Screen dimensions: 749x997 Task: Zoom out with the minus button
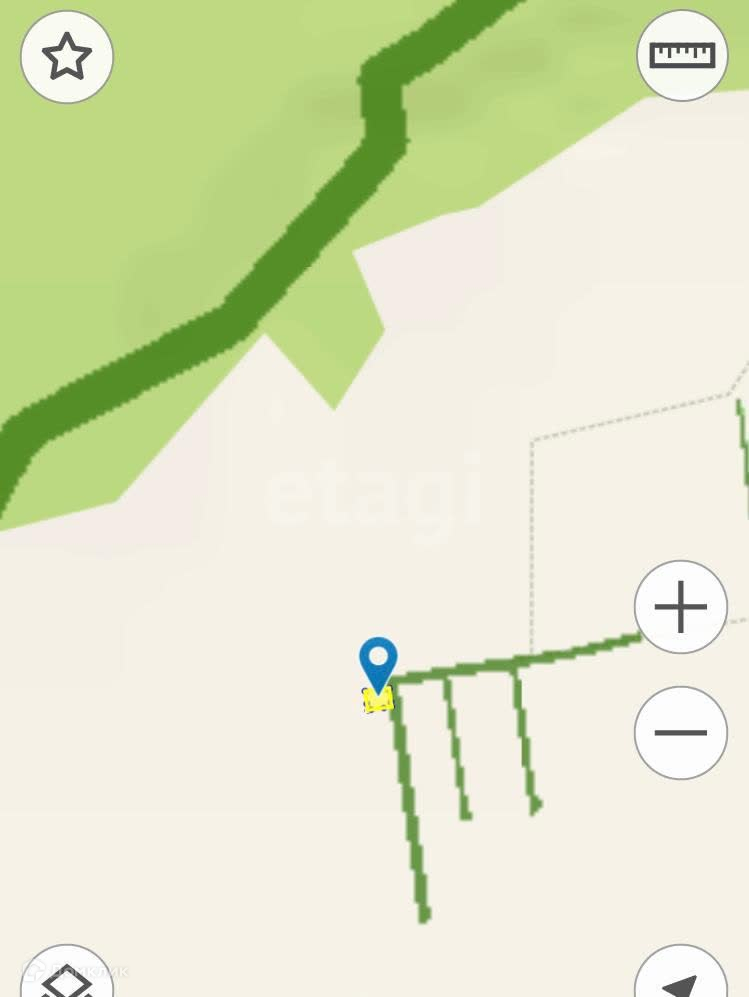tap(680, 733)
